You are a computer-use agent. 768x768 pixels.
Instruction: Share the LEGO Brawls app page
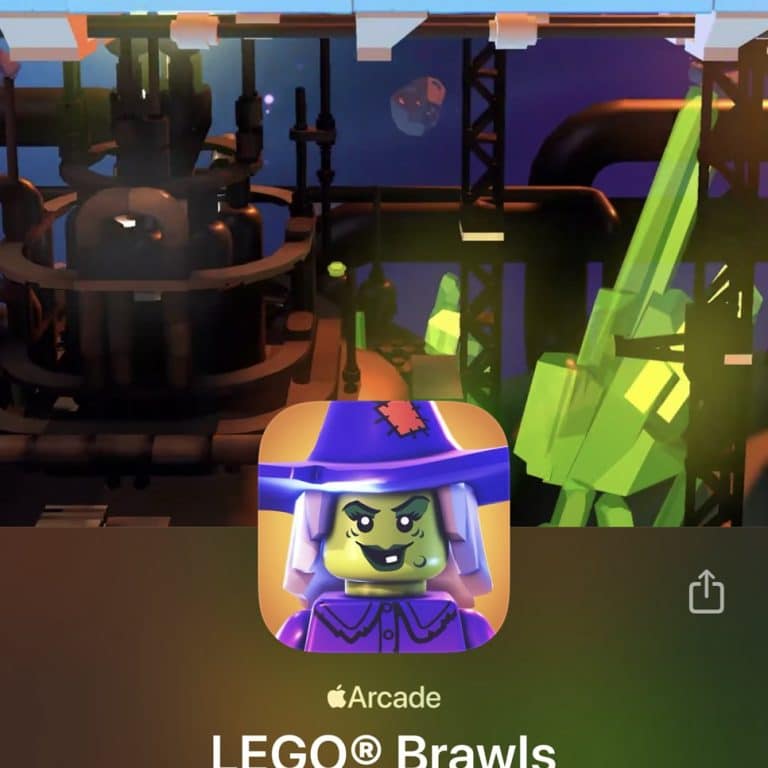click(706, 591)
